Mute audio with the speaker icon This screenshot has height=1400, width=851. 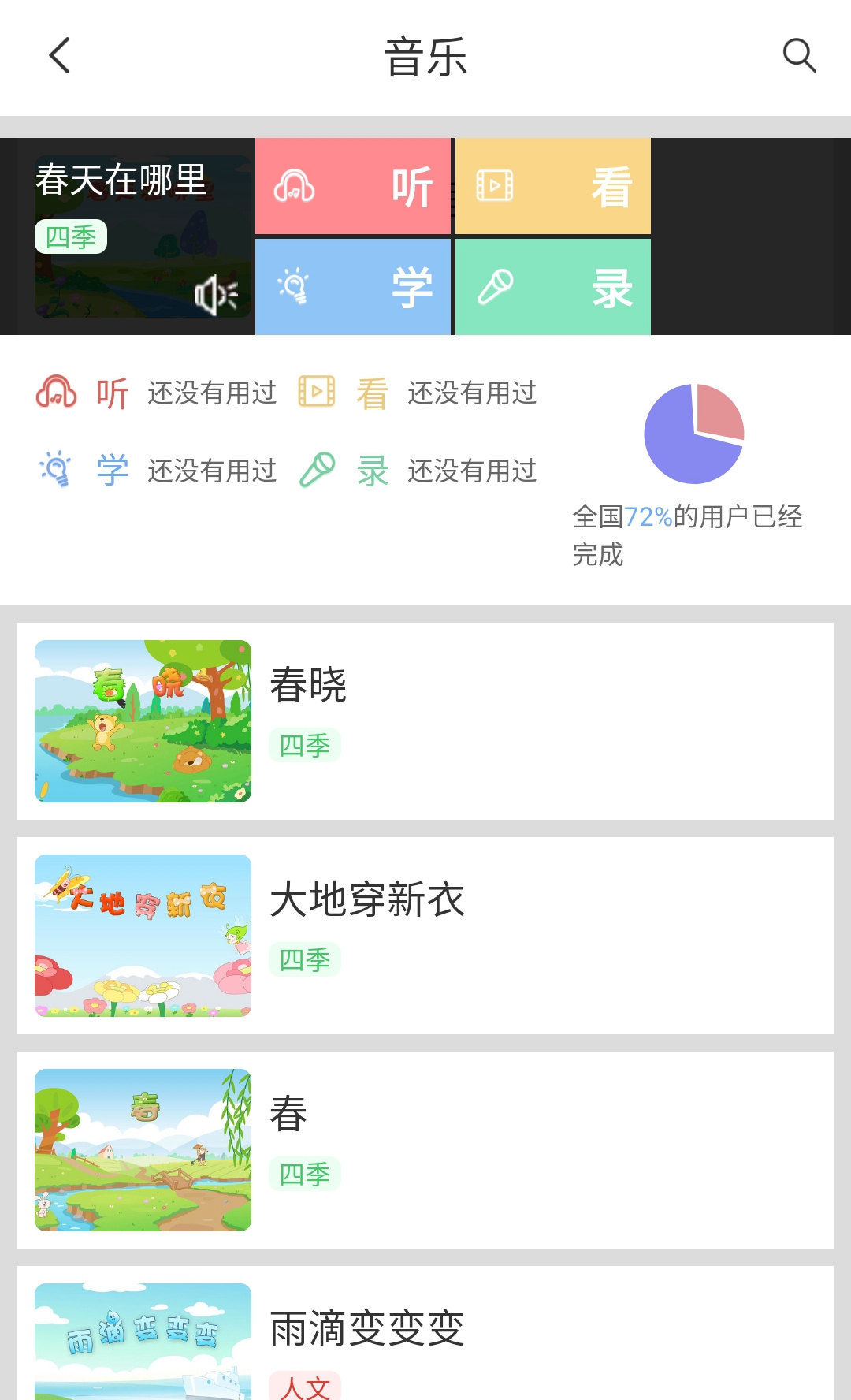click(x=217, y=296)
